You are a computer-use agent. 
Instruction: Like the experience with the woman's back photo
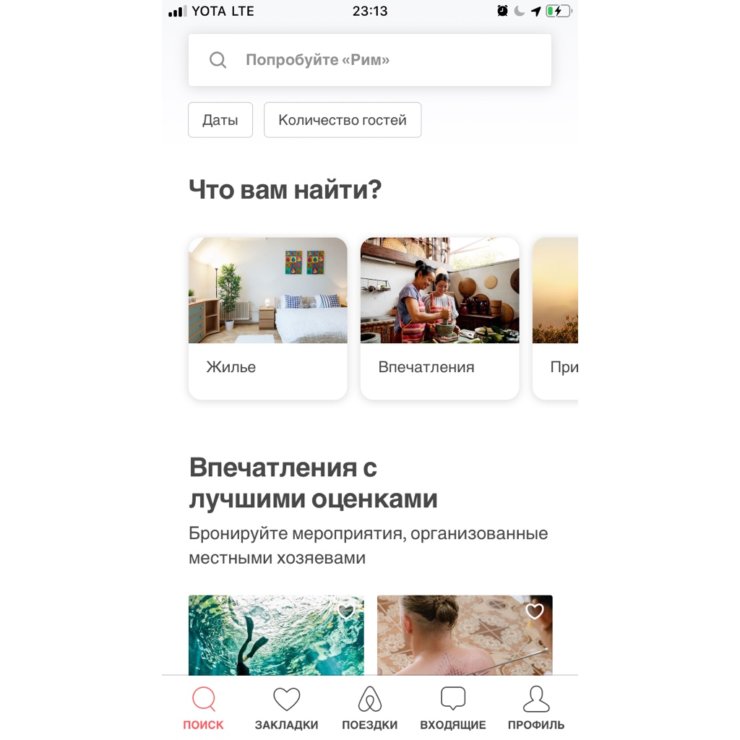[535, 611]
